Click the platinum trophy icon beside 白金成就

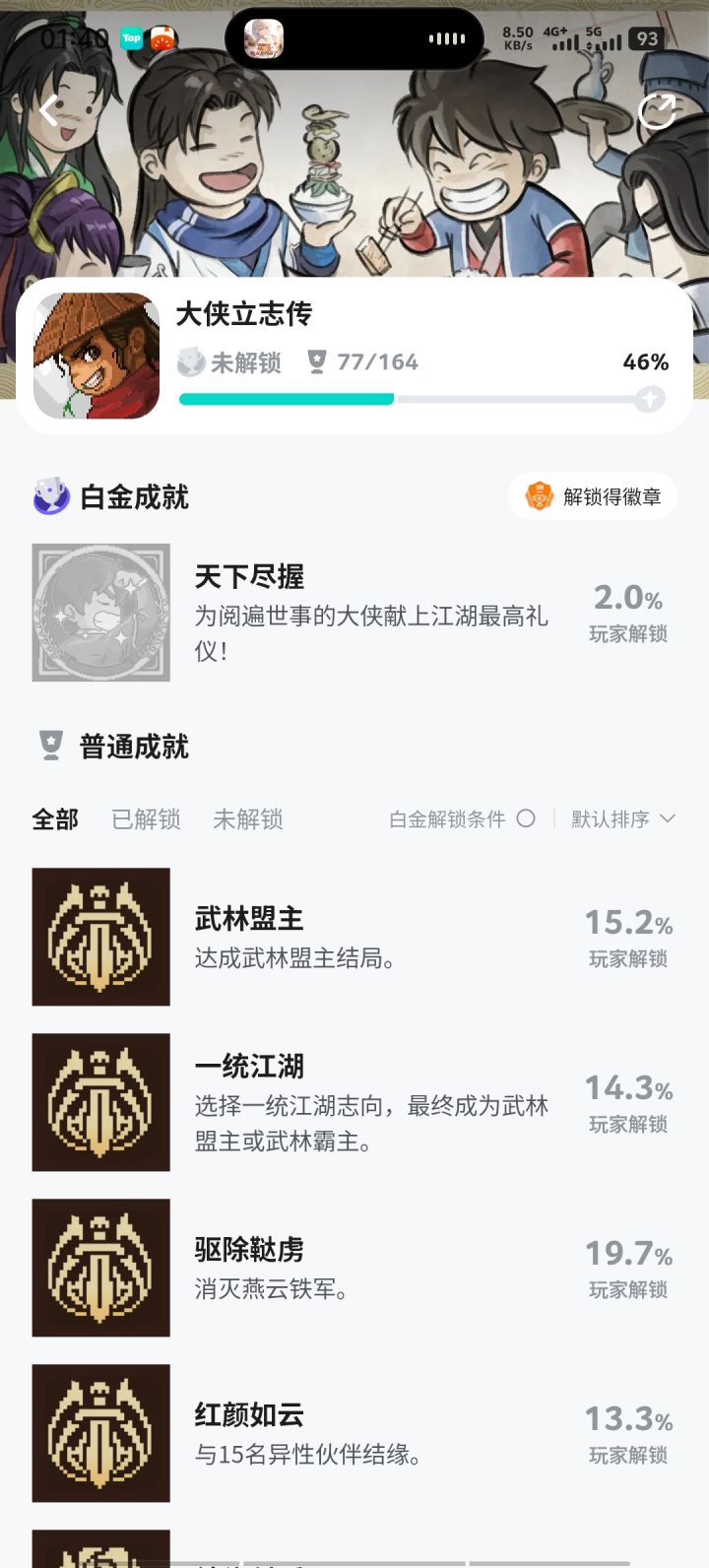50,496
